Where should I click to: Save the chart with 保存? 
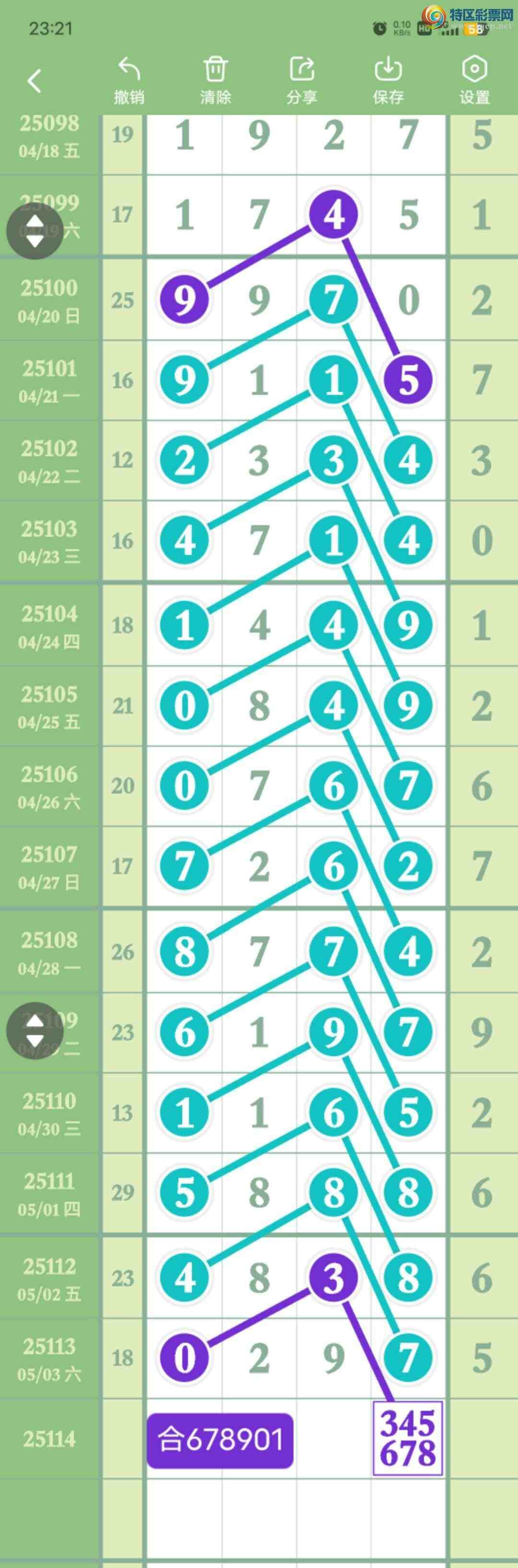(x=388, y=80)
